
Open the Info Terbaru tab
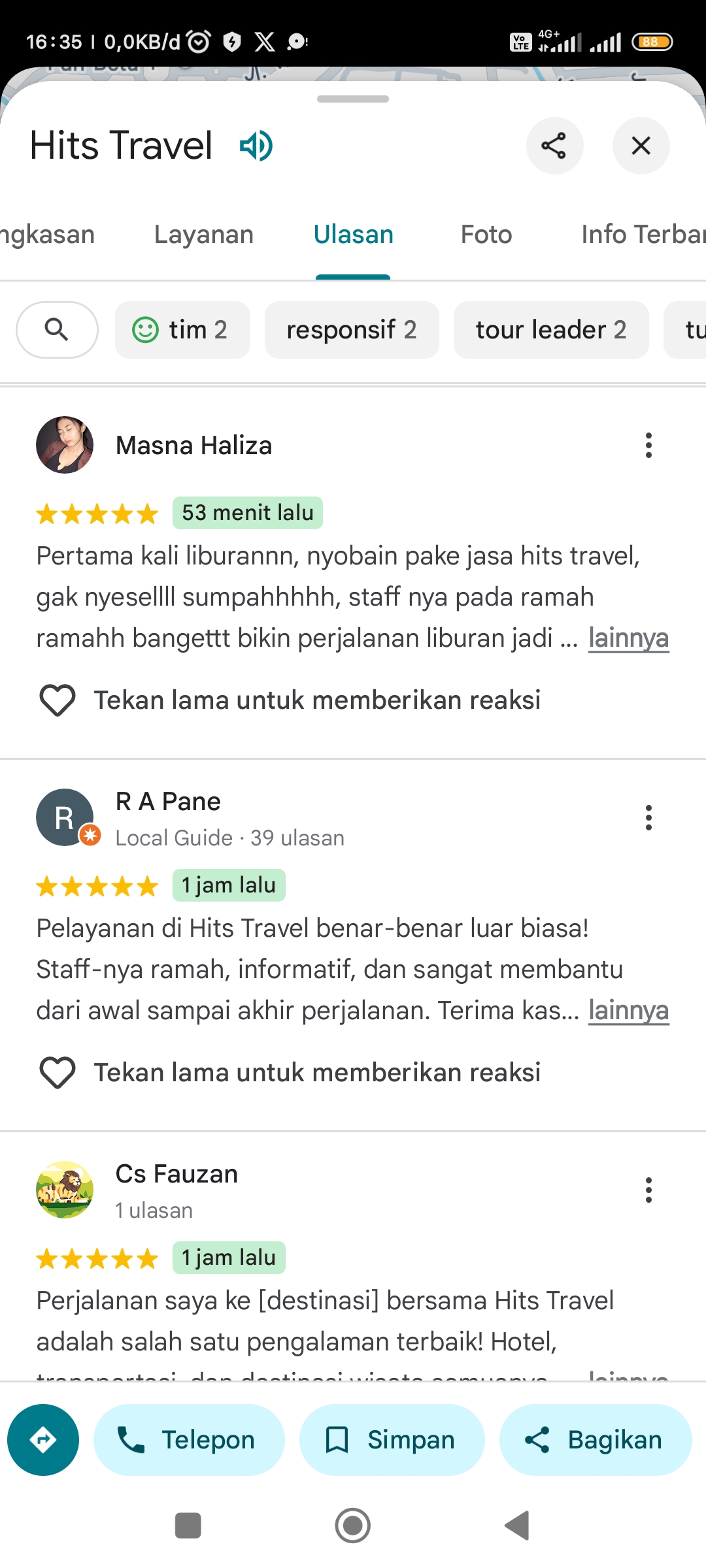tap(643, 235)
